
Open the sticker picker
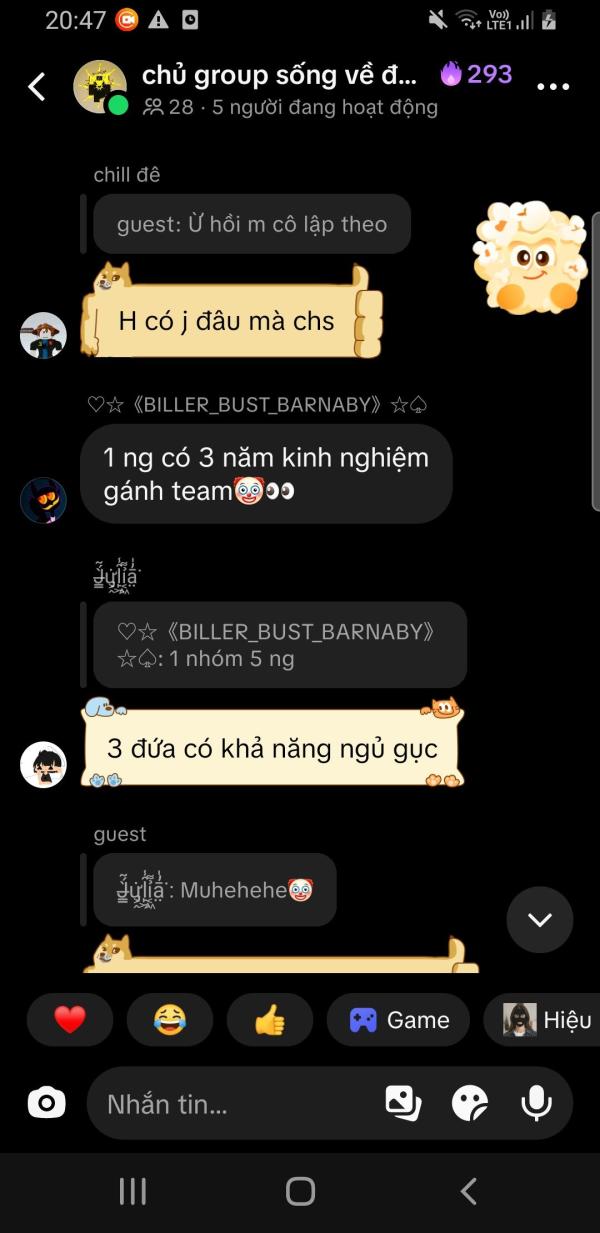coord(470,1104)
